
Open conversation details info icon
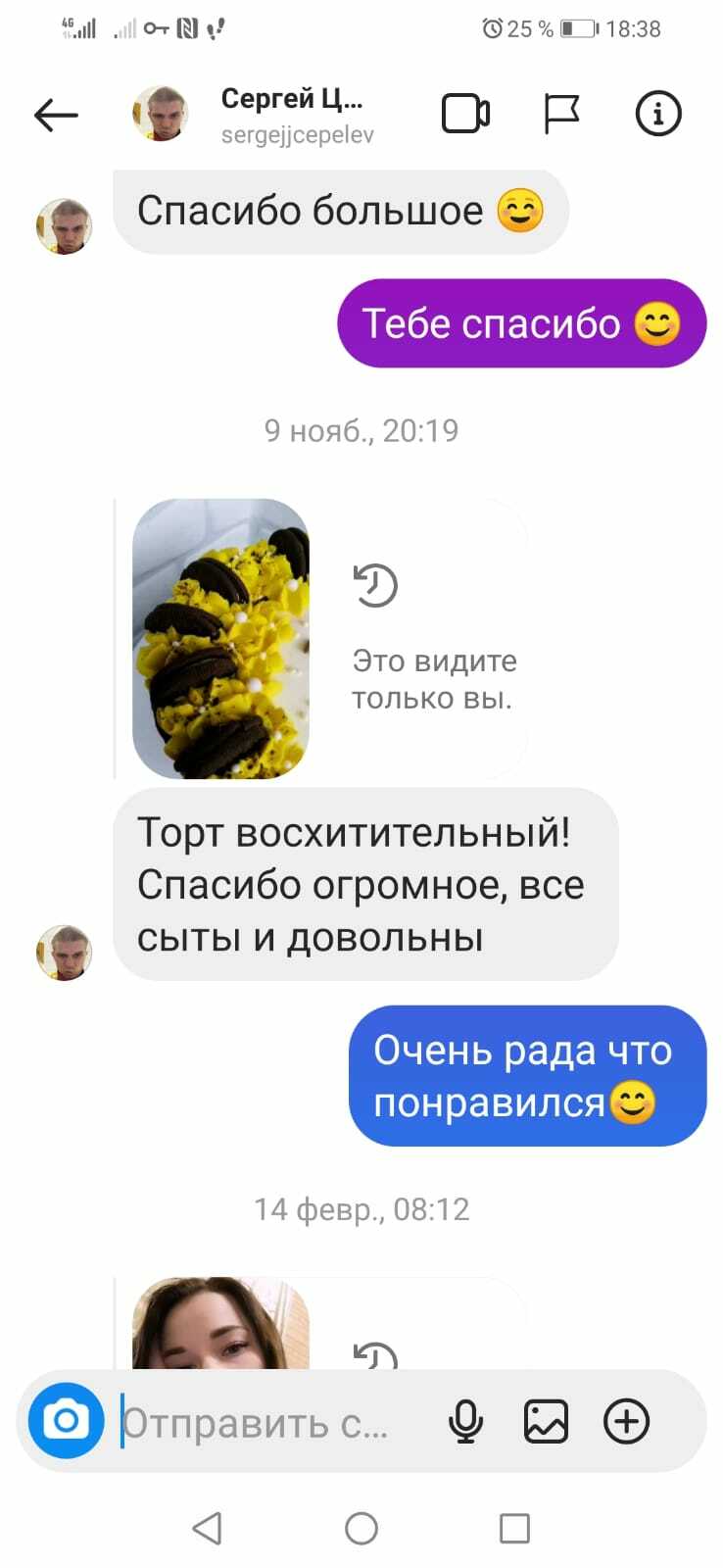pyautogui.click(x=657, y=114)
